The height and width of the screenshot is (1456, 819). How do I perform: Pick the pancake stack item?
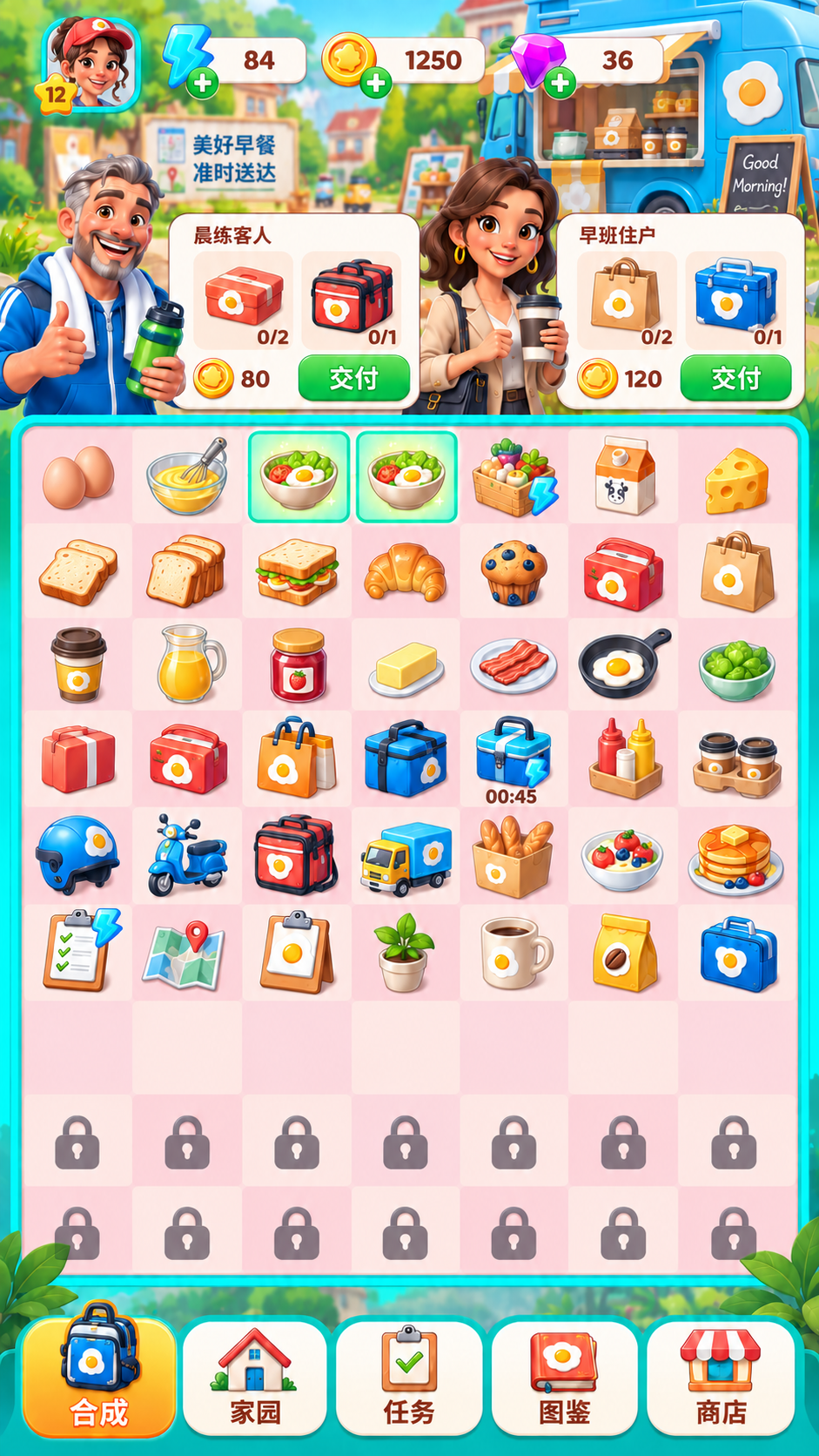(x=735, y=859)
